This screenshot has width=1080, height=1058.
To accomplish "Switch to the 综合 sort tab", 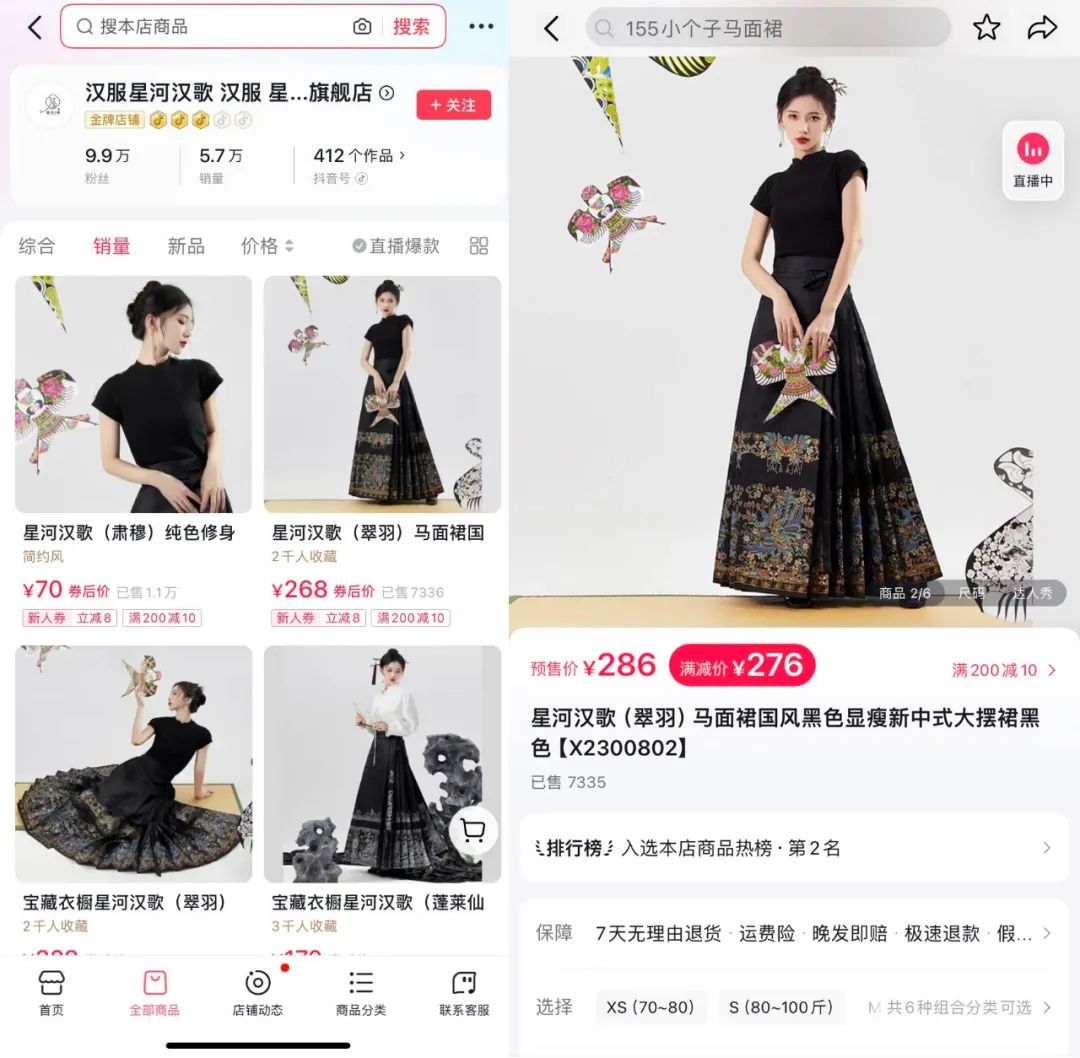I will [x=37, y=246].
